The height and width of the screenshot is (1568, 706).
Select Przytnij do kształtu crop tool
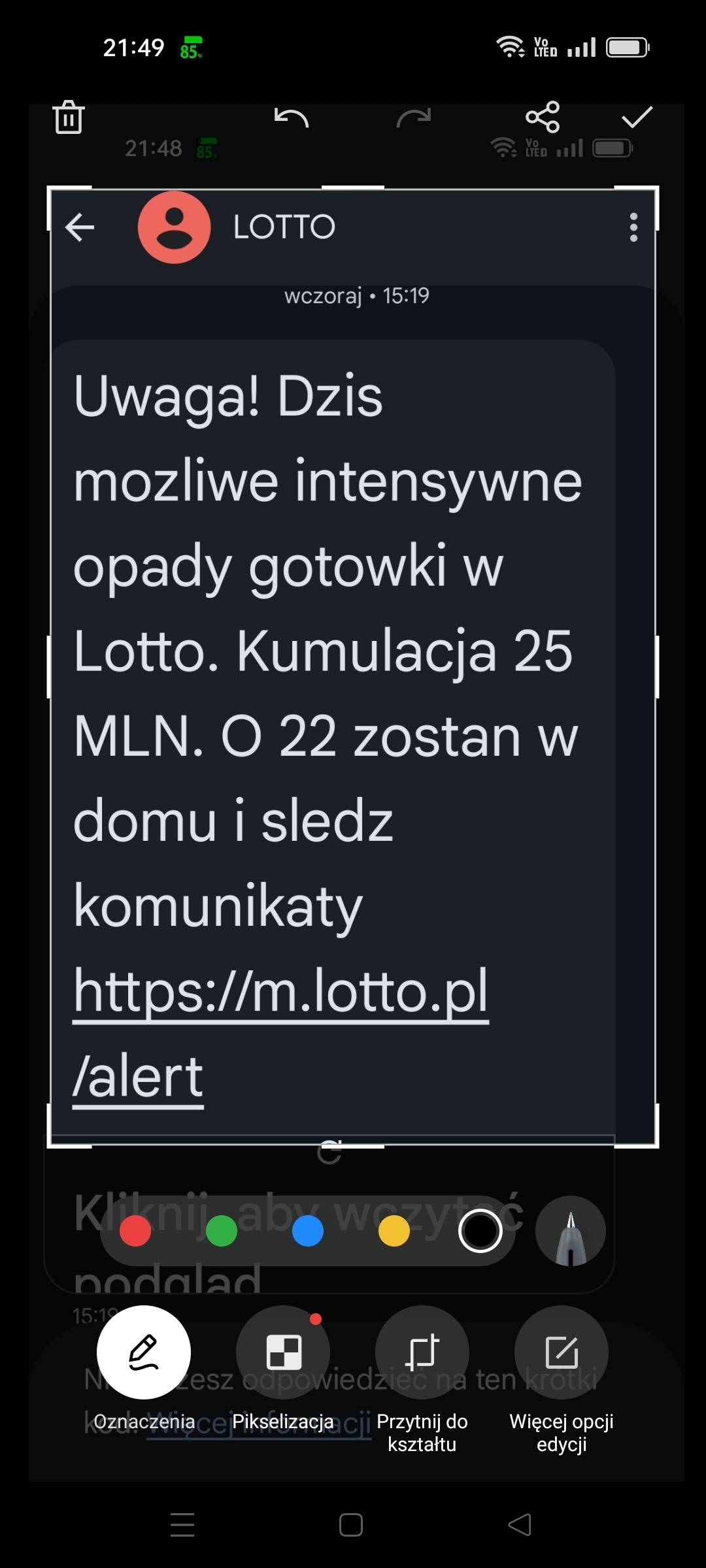point(422,1352)
